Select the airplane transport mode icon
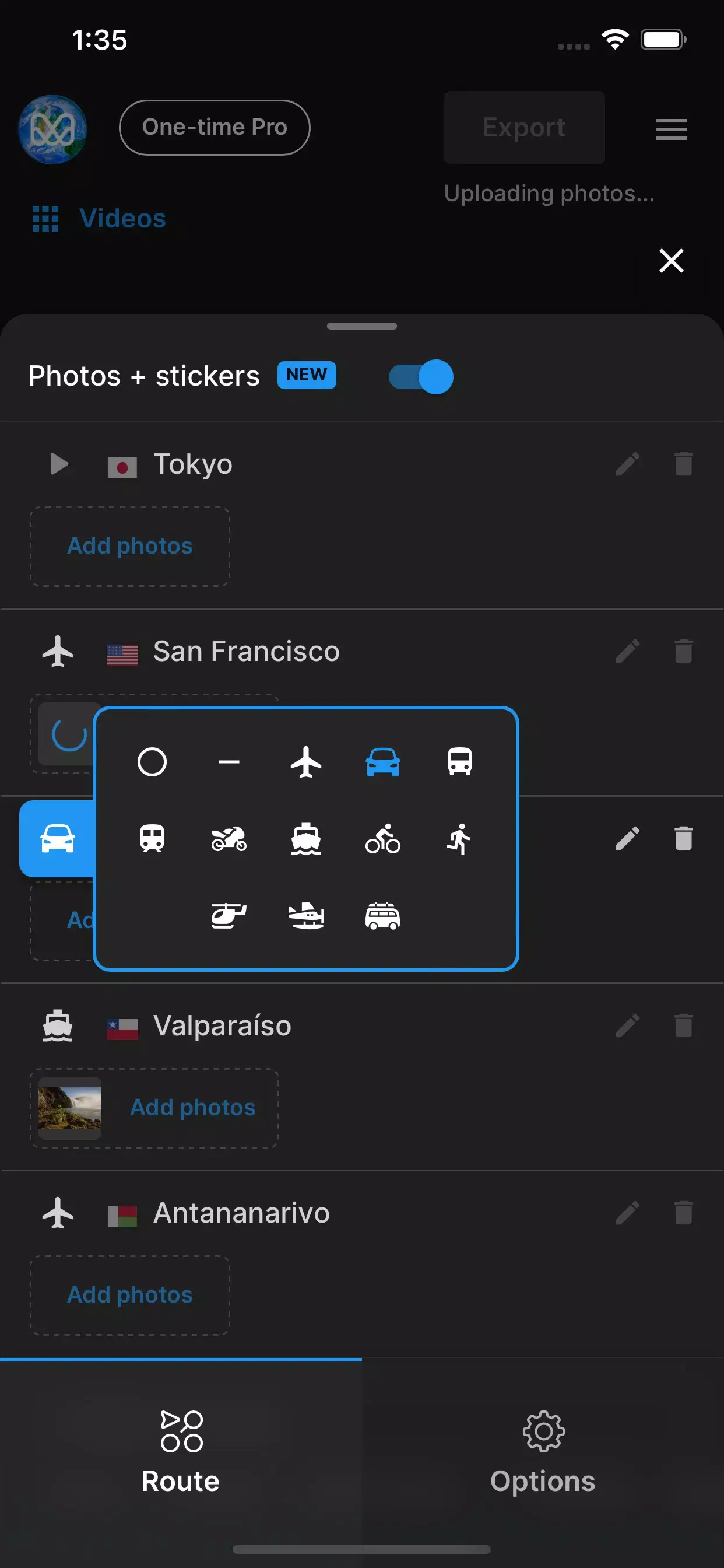This screenshot has height=1568, width=724. [307, 761]
